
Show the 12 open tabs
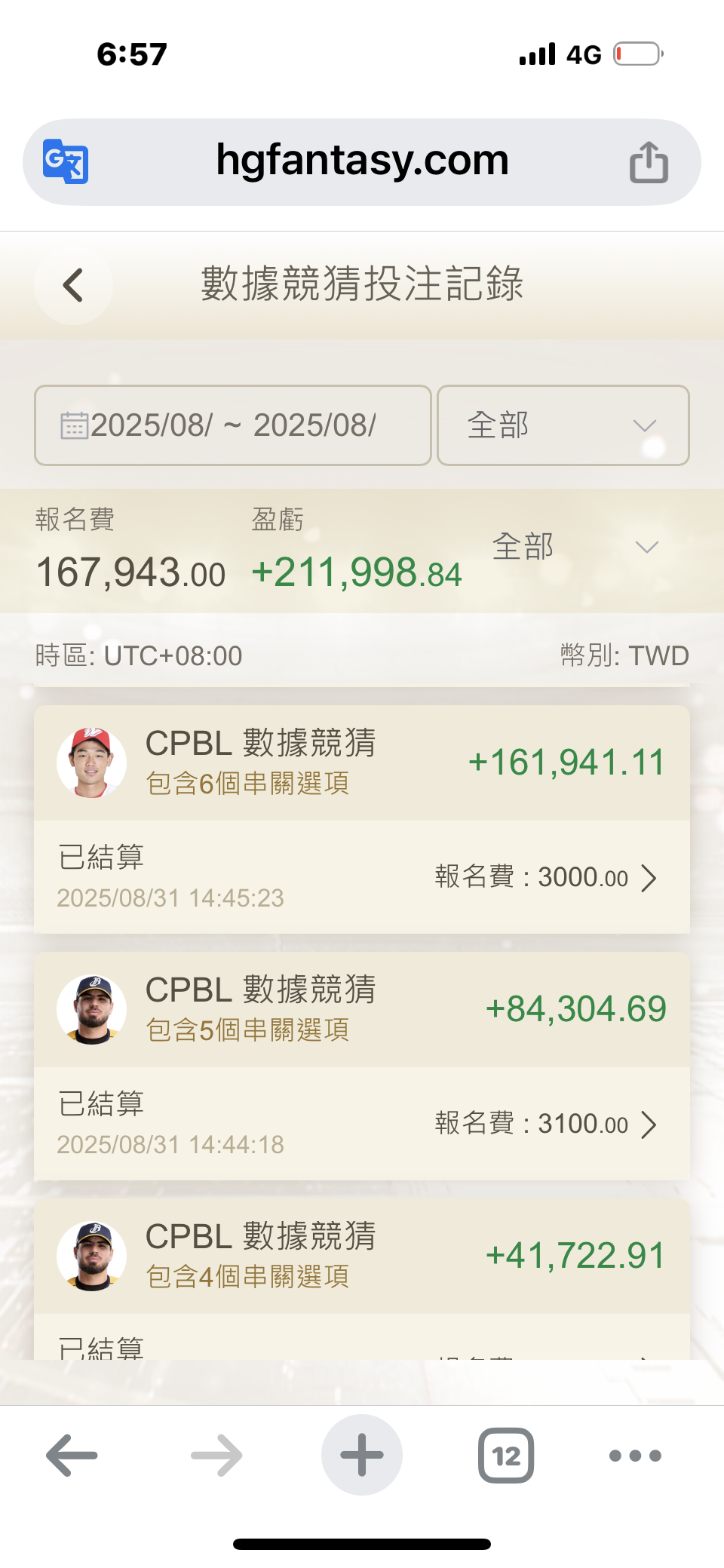pos(506,1455)
